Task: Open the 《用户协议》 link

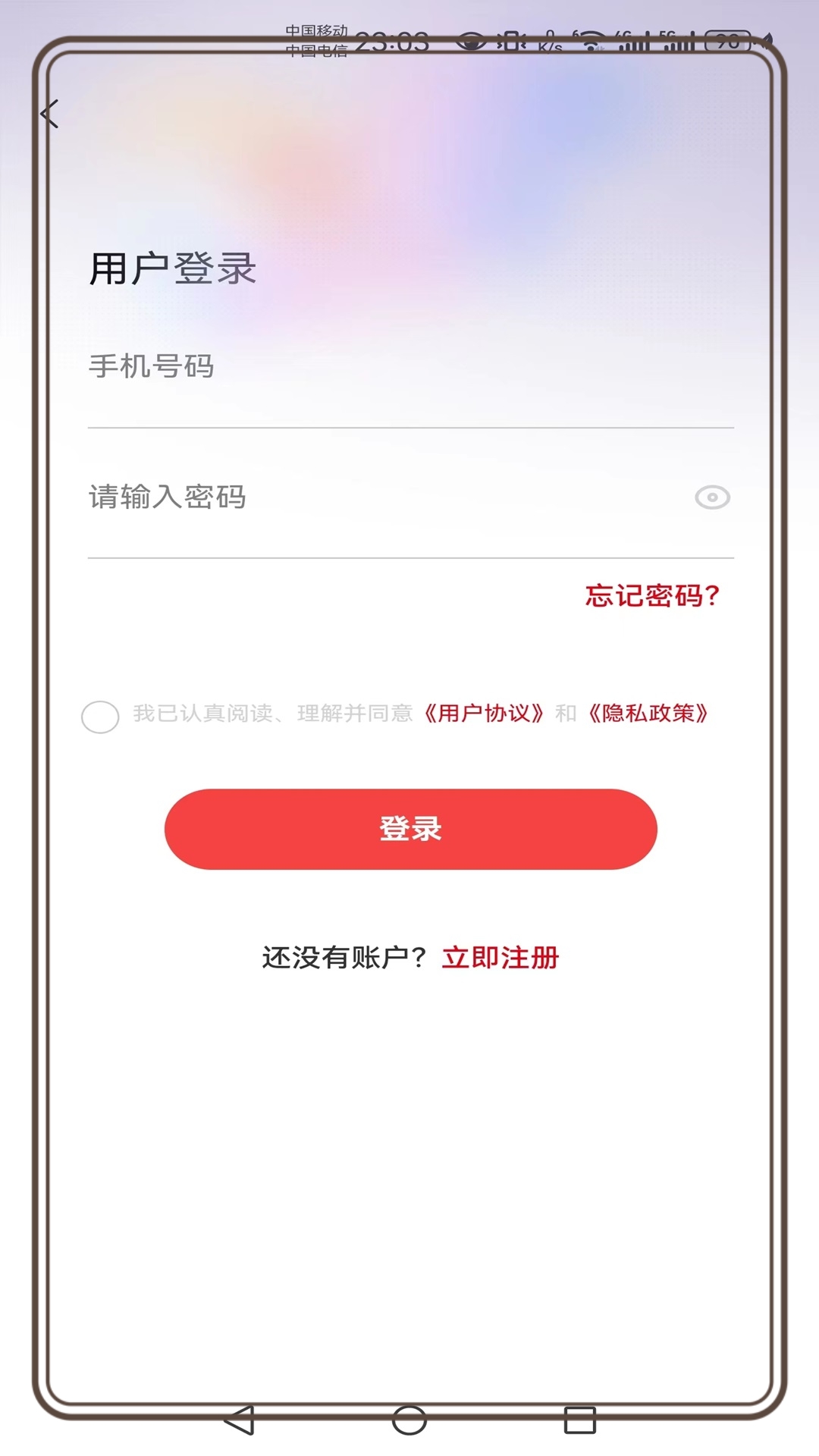Action: [x=484, y=714]
